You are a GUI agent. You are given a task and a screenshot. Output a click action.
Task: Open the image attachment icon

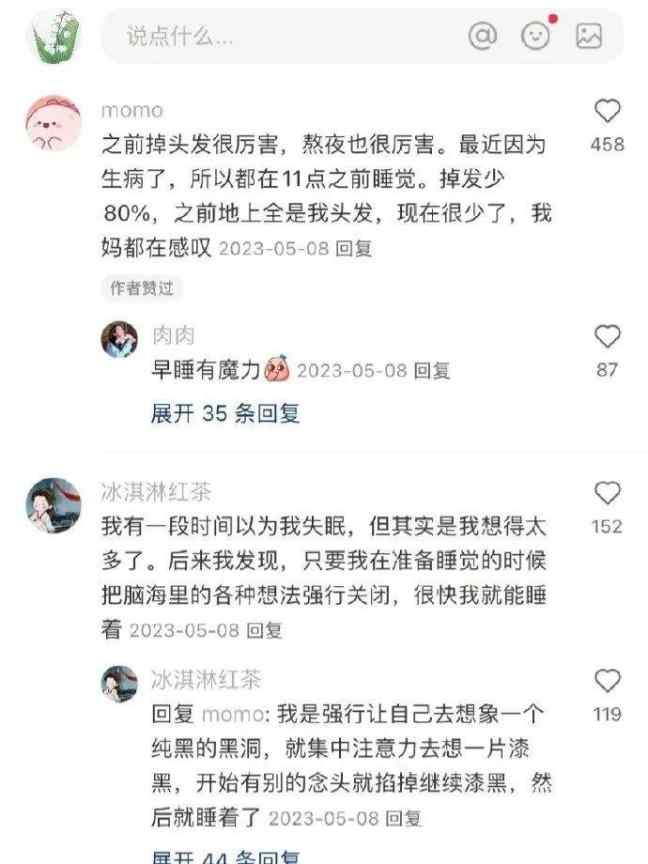pos(589,37)
